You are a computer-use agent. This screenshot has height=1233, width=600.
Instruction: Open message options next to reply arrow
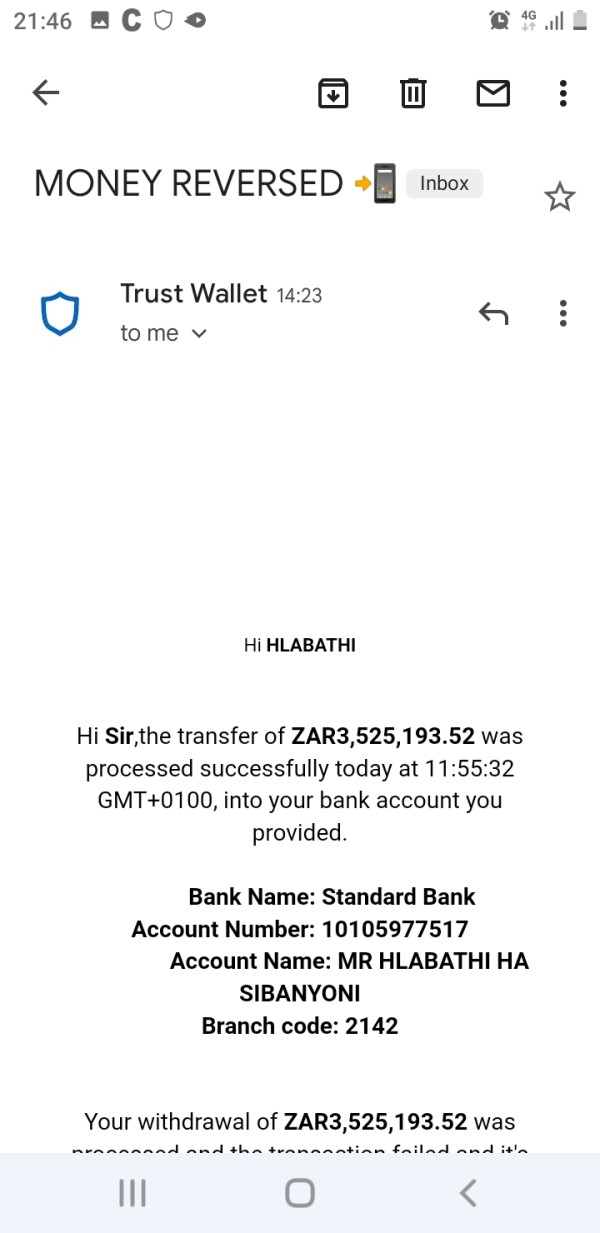coord(563,313)
